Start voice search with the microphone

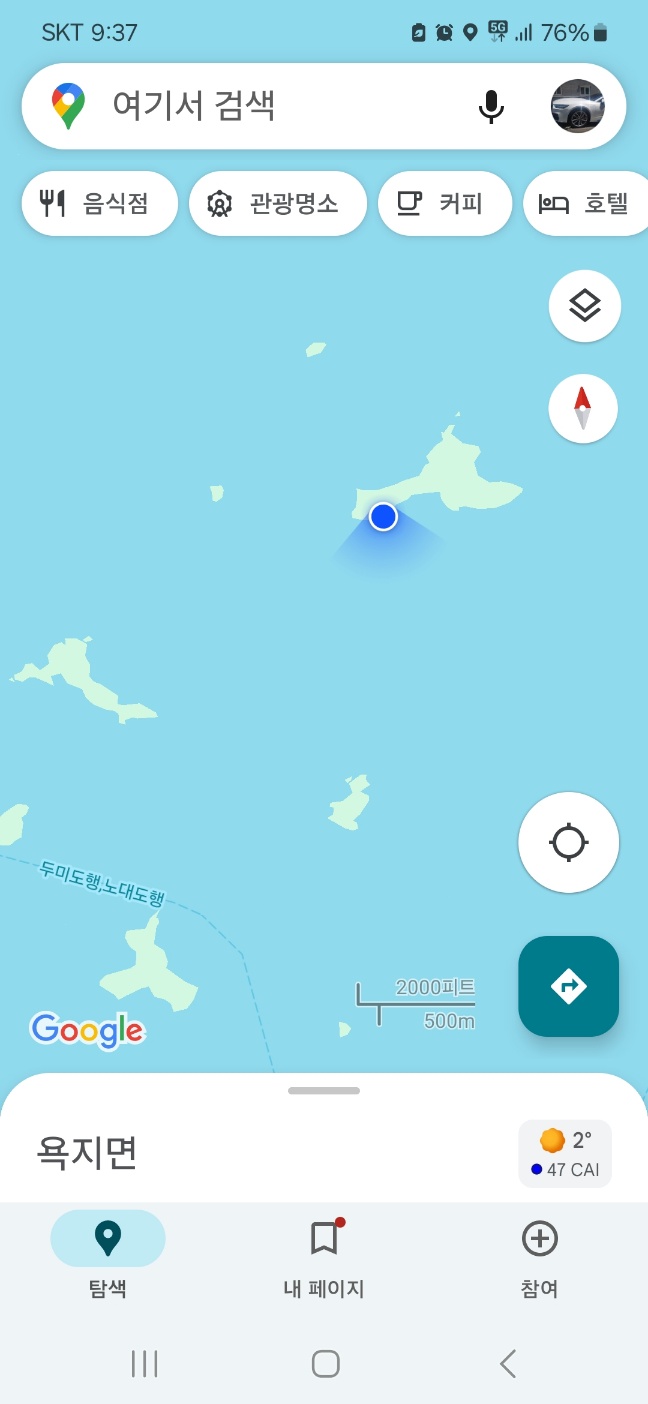pos(490,106)
